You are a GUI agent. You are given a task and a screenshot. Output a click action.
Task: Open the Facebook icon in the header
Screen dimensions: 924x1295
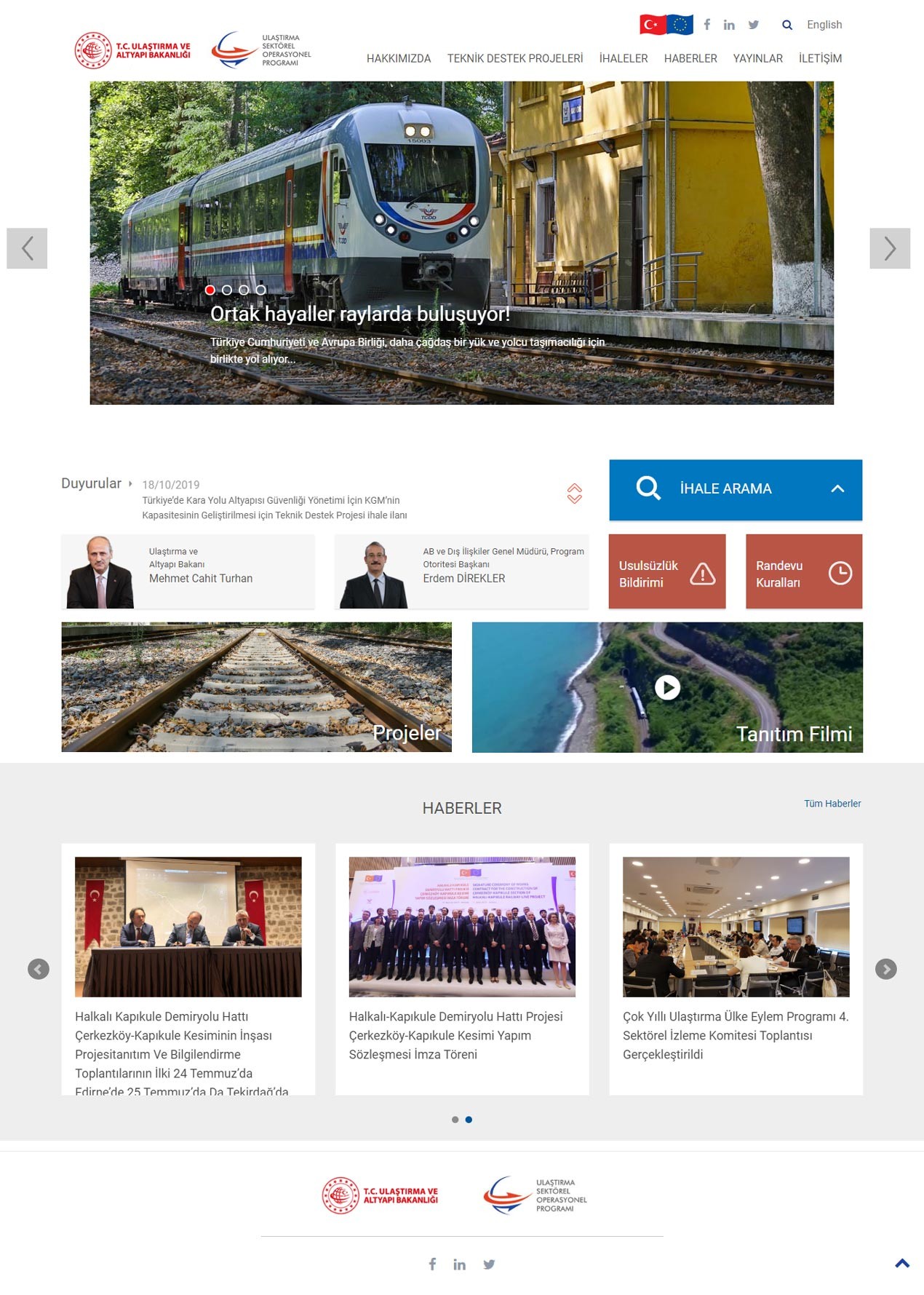pyautogui.click(x=706, y=25)
